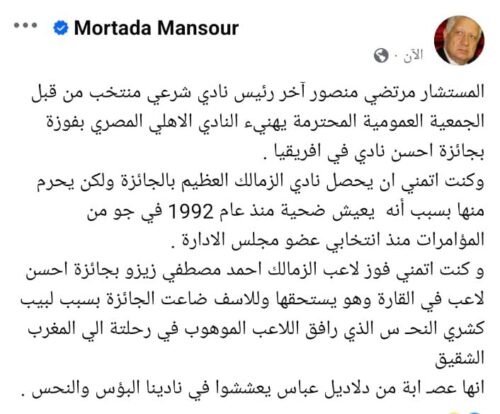The width and height of the screenshot is (500, 414).
Task: Tap Mortada Mansour's profile picture
Action: [459, 40]
